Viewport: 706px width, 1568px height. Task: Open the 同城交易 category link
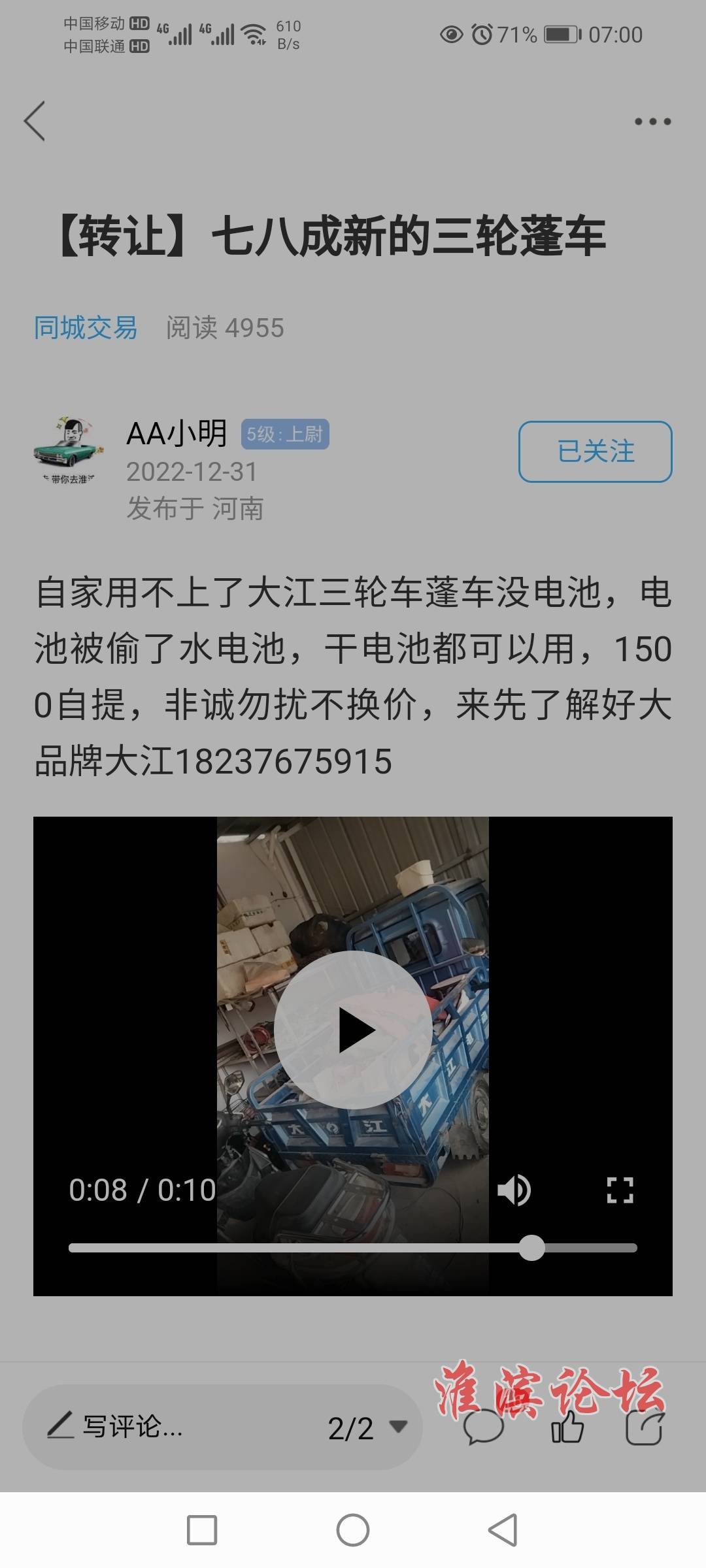coord(86,328)
